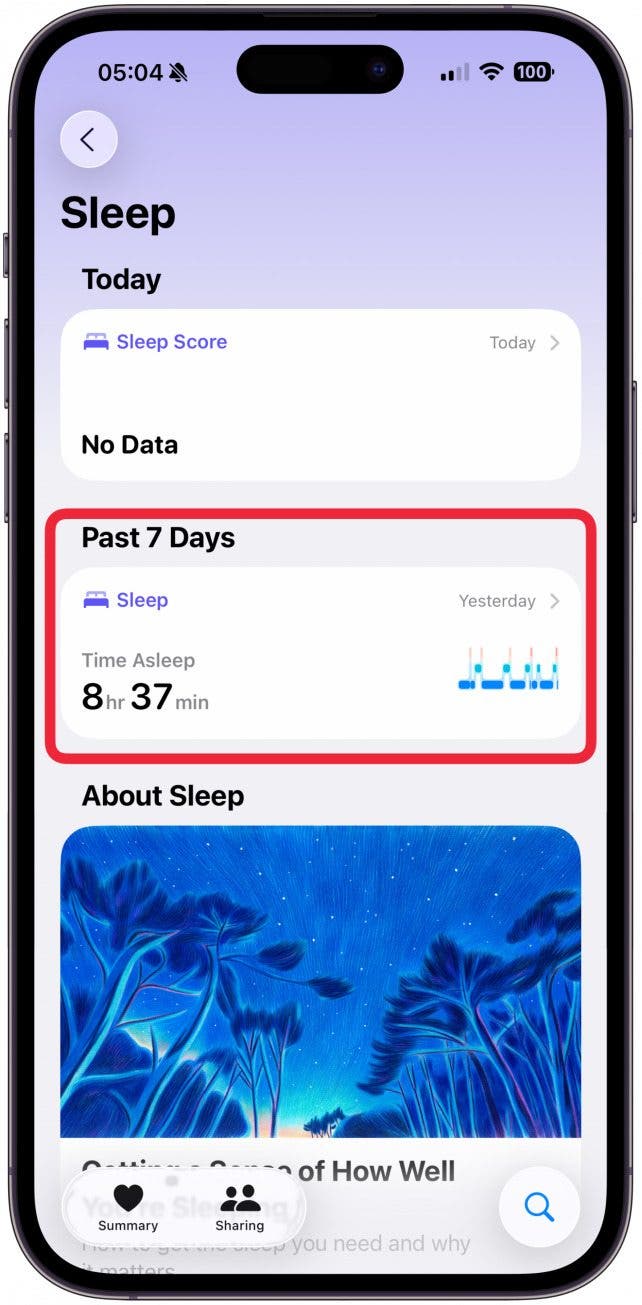
Task: Open the Sleep Time Asleep card
Action: tap(320, 654)
